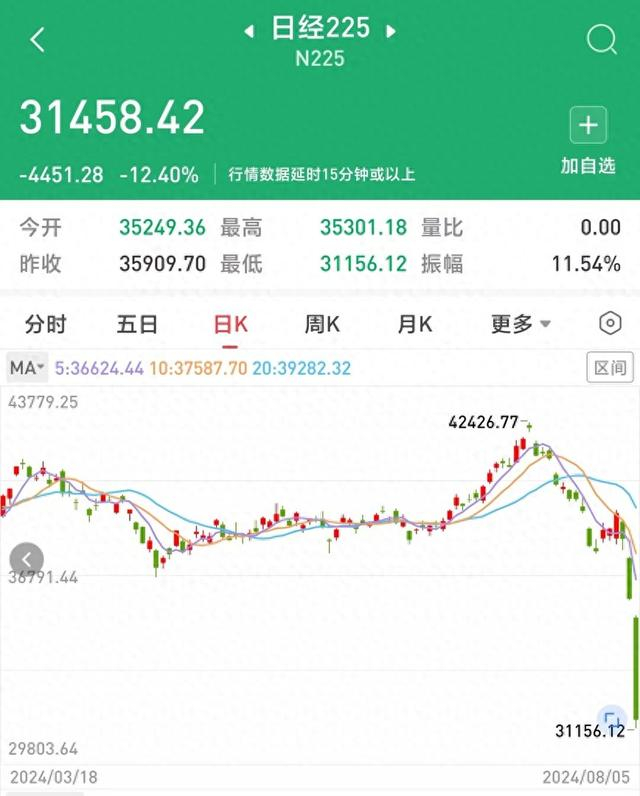Switch to the 周K chart tab
Viewport: 640px width, 796px height.
coord(322,324)
